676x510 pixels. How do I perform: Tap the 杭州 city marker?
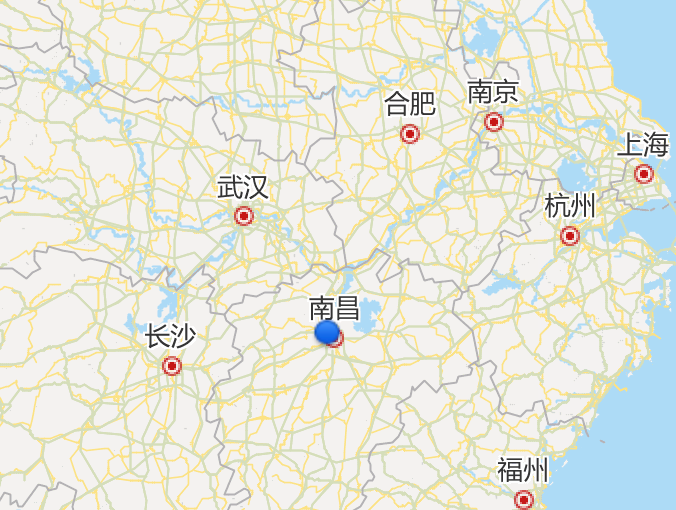(x=570, y=236)
